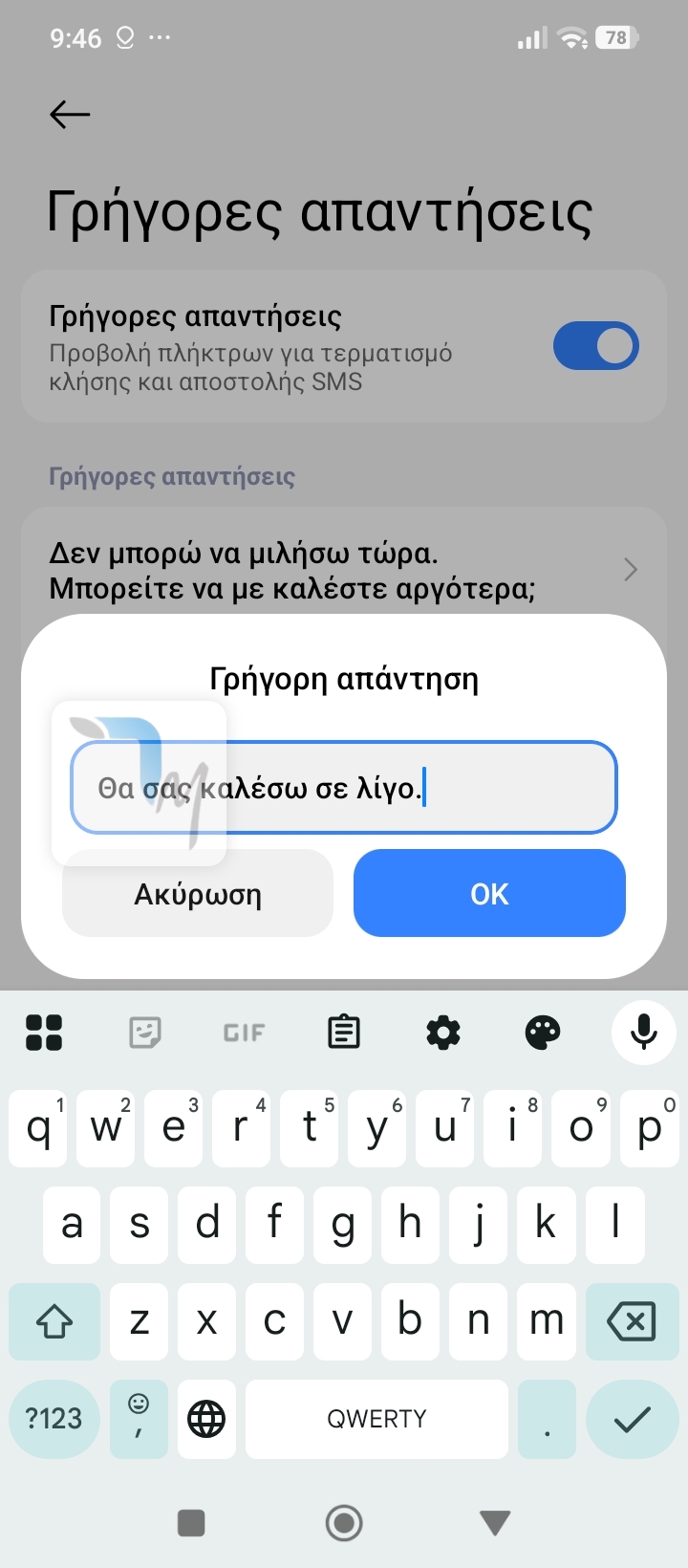The image size is (688, 1568).
Task: Enable the shift key
Action: 54,1322
